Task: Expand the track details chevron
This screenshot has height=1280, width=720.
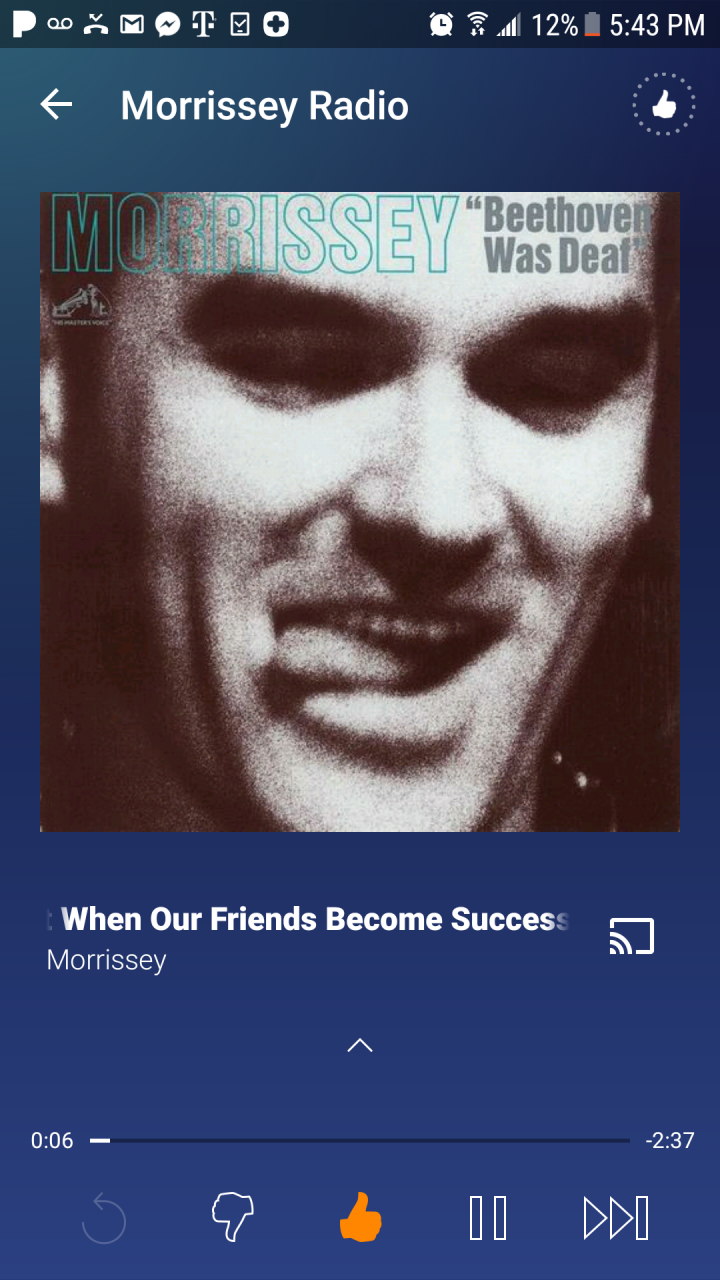Action: [360, 1045]
